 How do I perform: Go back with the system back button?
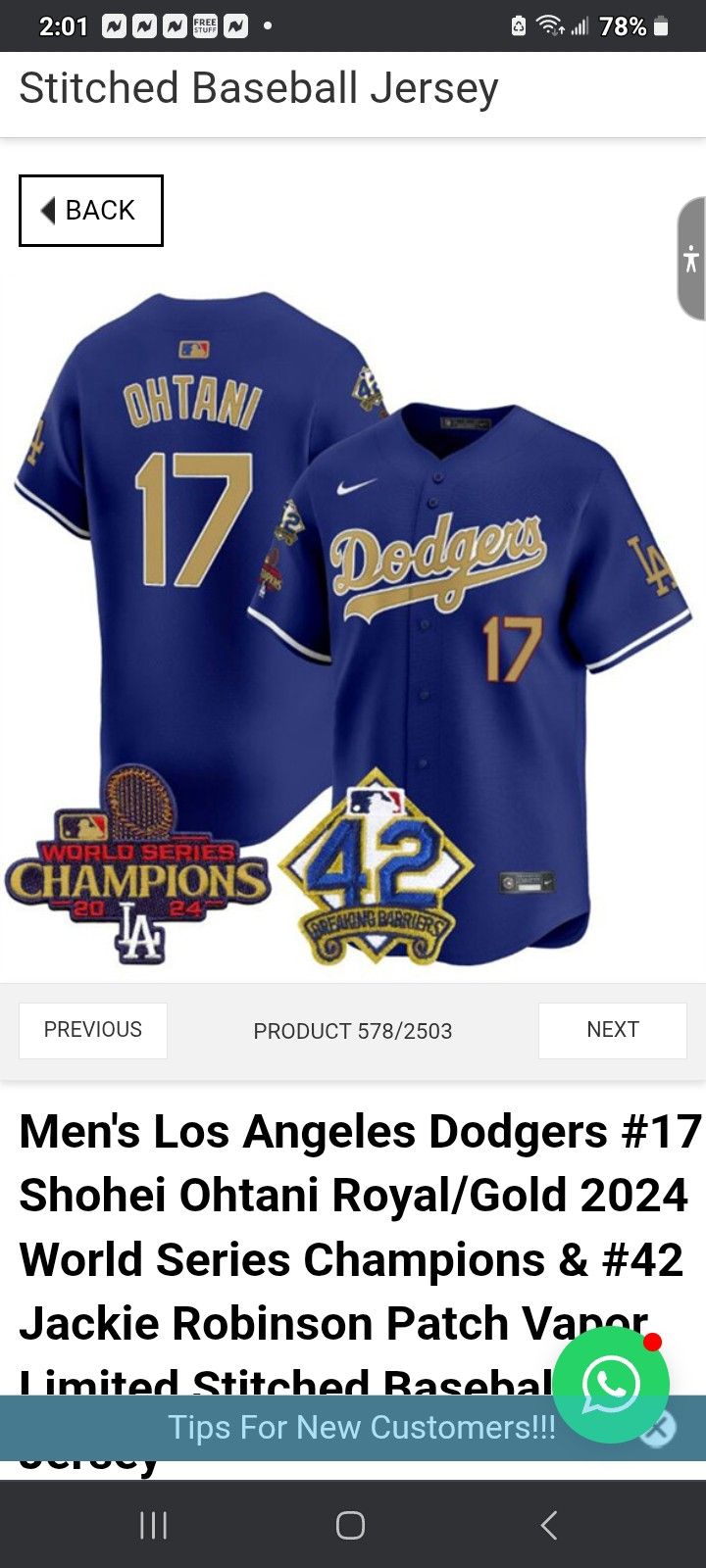point(549,1525)
